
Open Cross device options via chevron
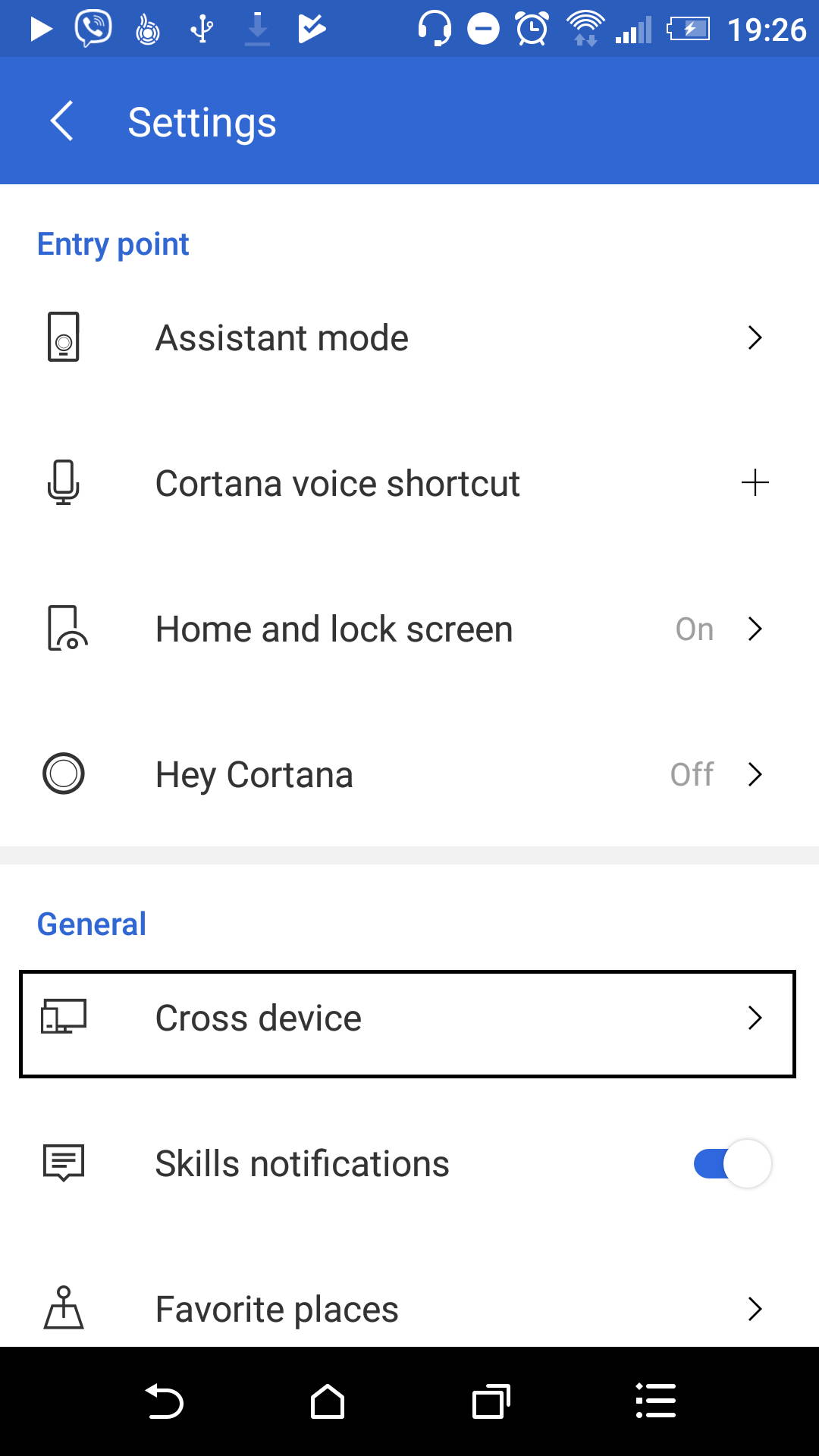click(x=755, y=1018)
